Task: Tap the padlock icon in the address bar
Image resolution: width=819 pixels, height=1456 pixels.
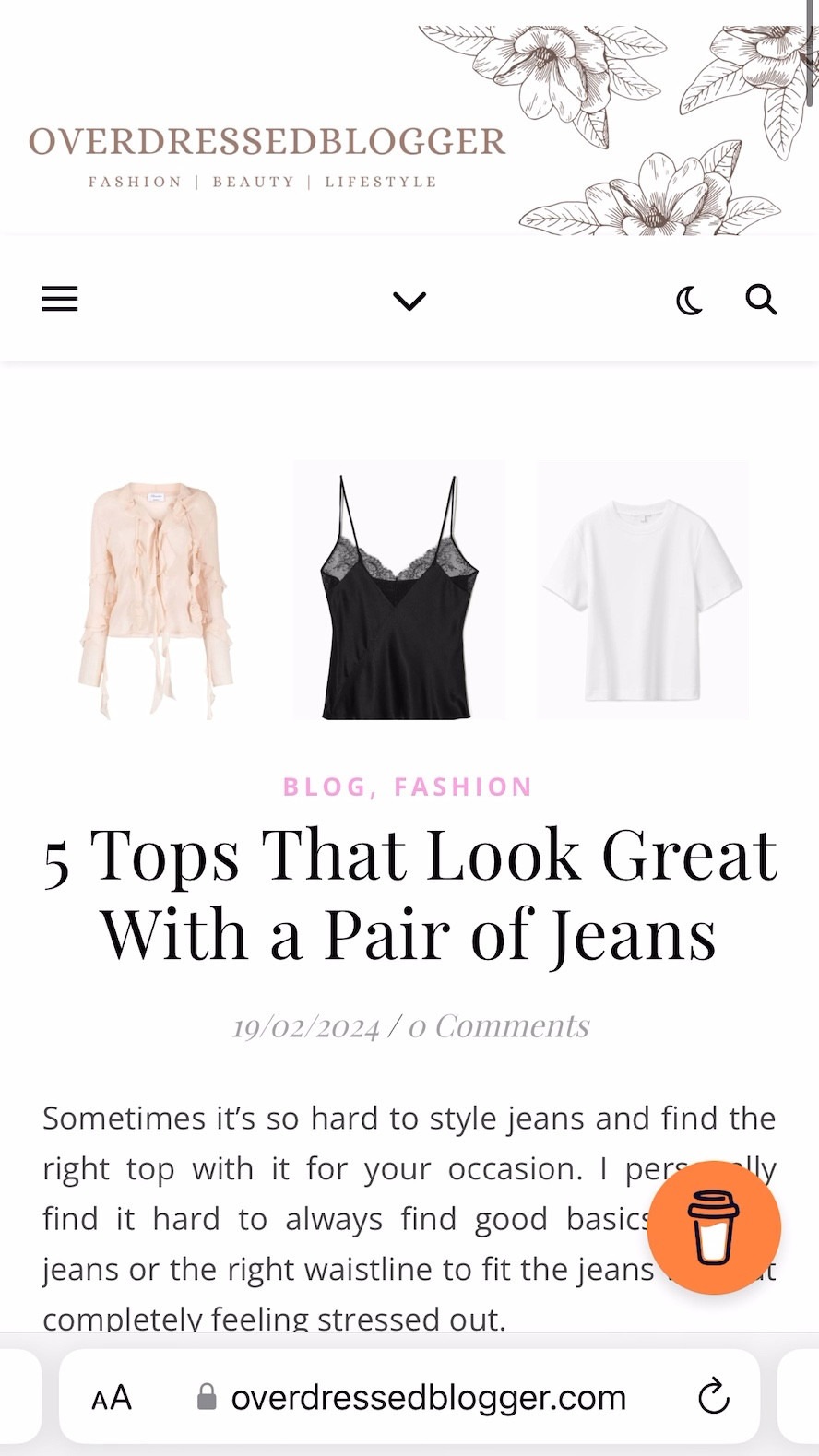Action: tap(208, 1396)
